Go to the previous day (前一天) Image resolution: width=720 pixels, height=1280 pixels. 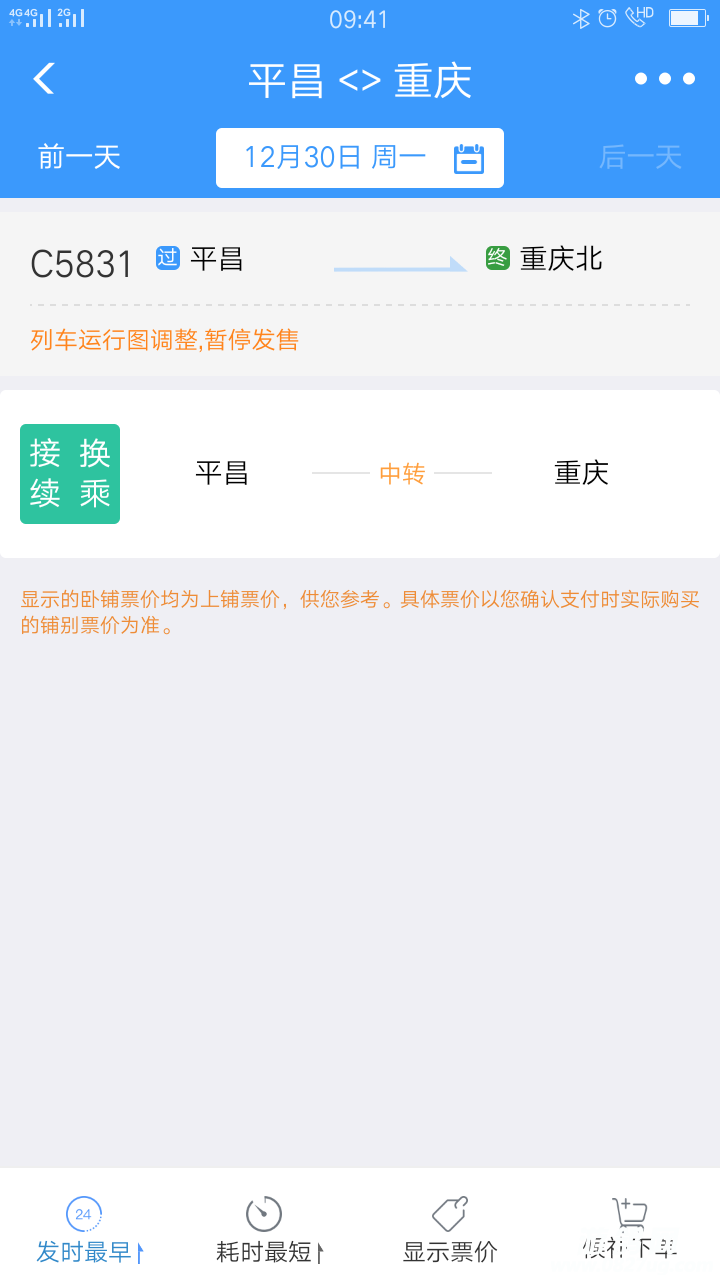79,157
